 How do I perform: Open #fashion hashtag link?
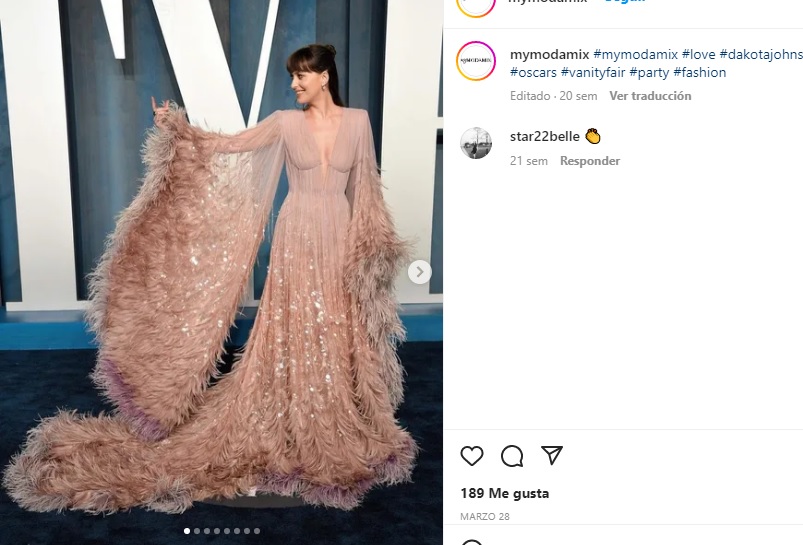click(699, 73)
